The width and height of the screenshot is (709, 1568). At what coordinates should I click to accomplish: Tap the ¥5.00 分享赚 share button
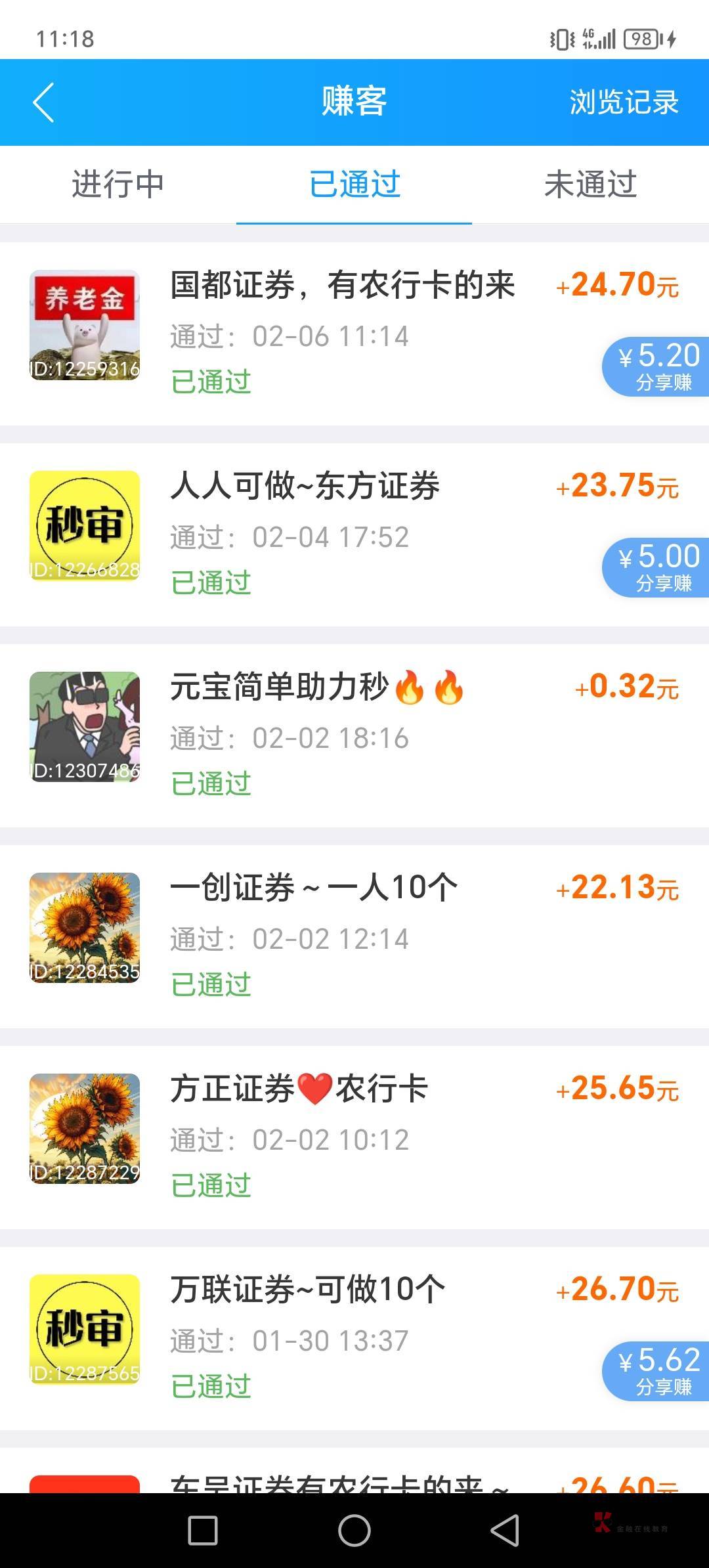tap(656, 568)
